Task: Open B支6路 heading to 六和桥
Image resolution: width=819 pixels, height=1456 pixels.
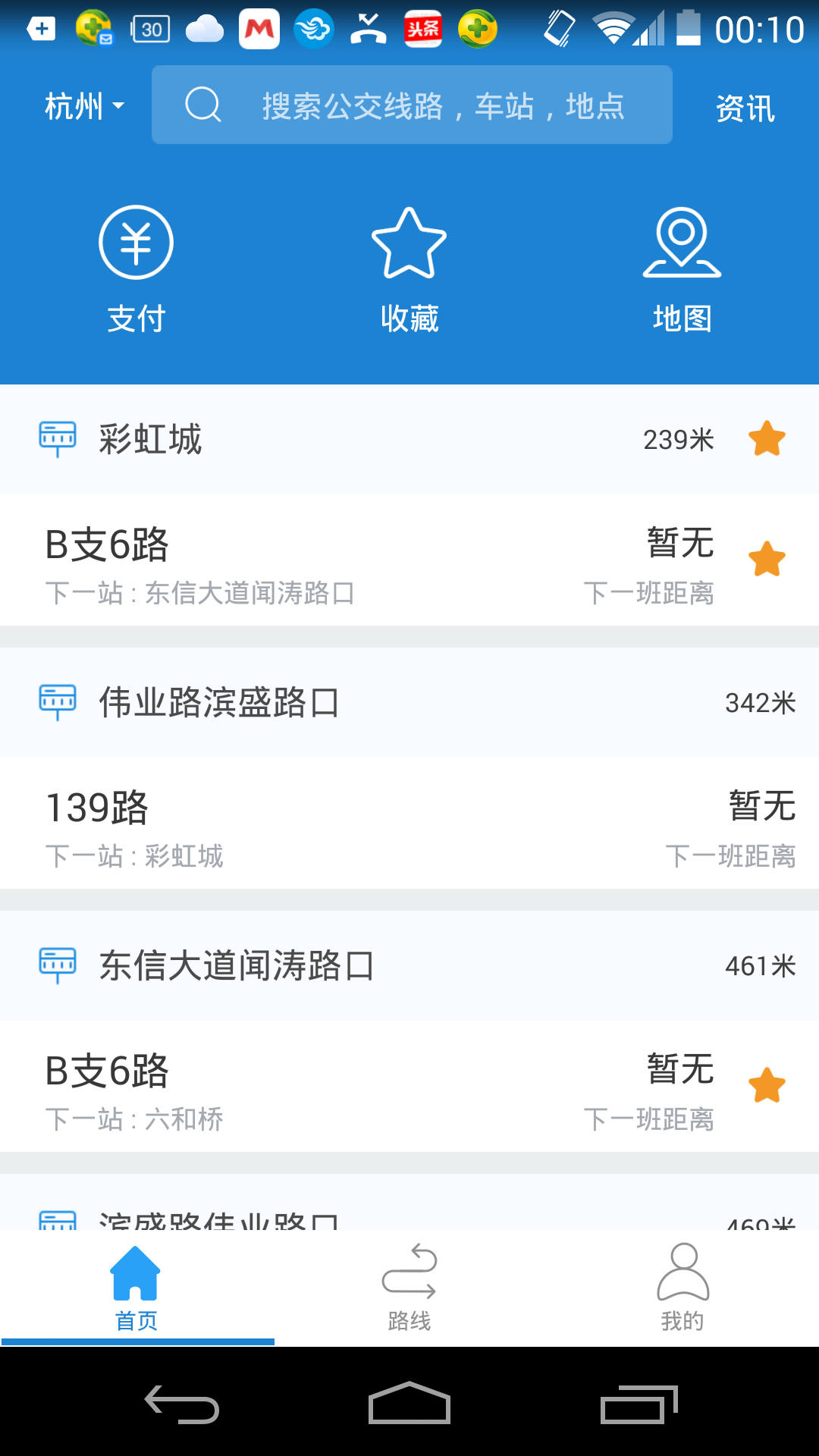Action: click(303, 1087)
